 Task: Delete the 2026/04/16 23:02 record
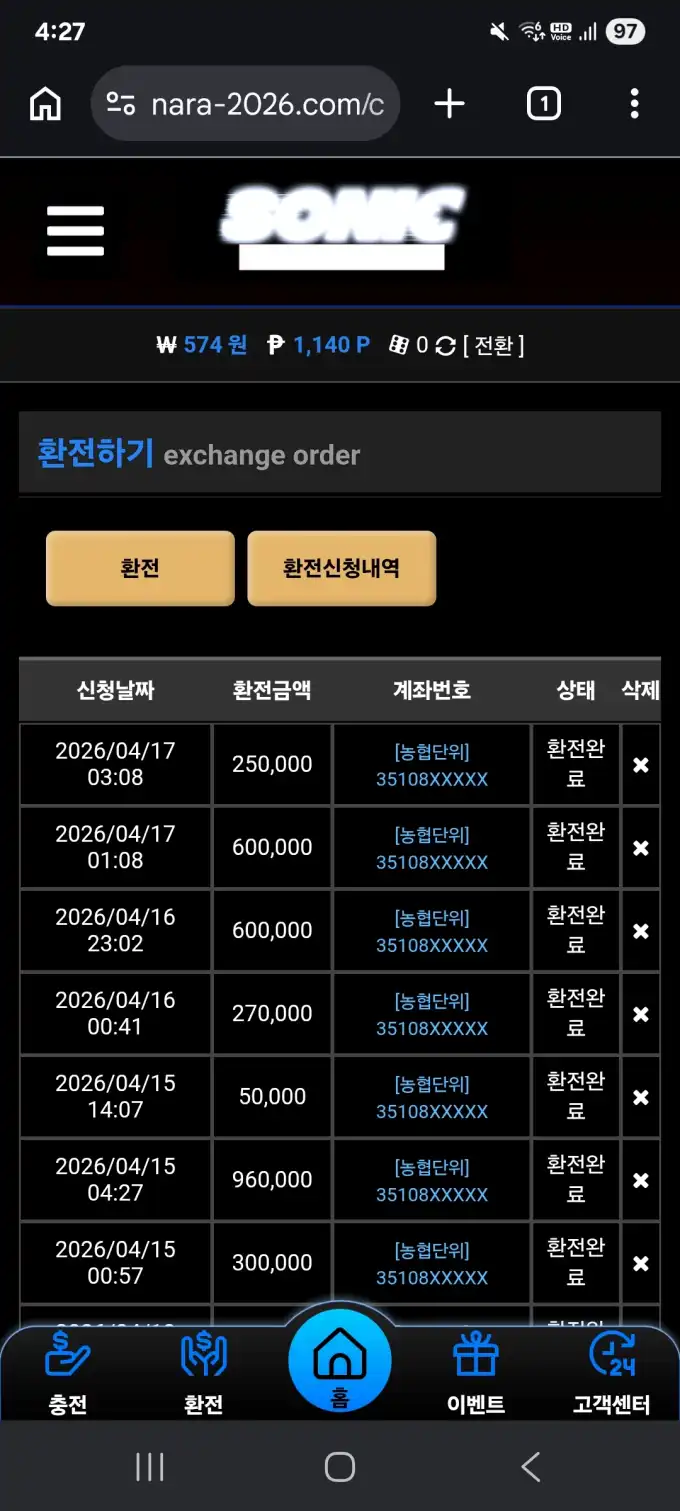click(x=641, y=931)
